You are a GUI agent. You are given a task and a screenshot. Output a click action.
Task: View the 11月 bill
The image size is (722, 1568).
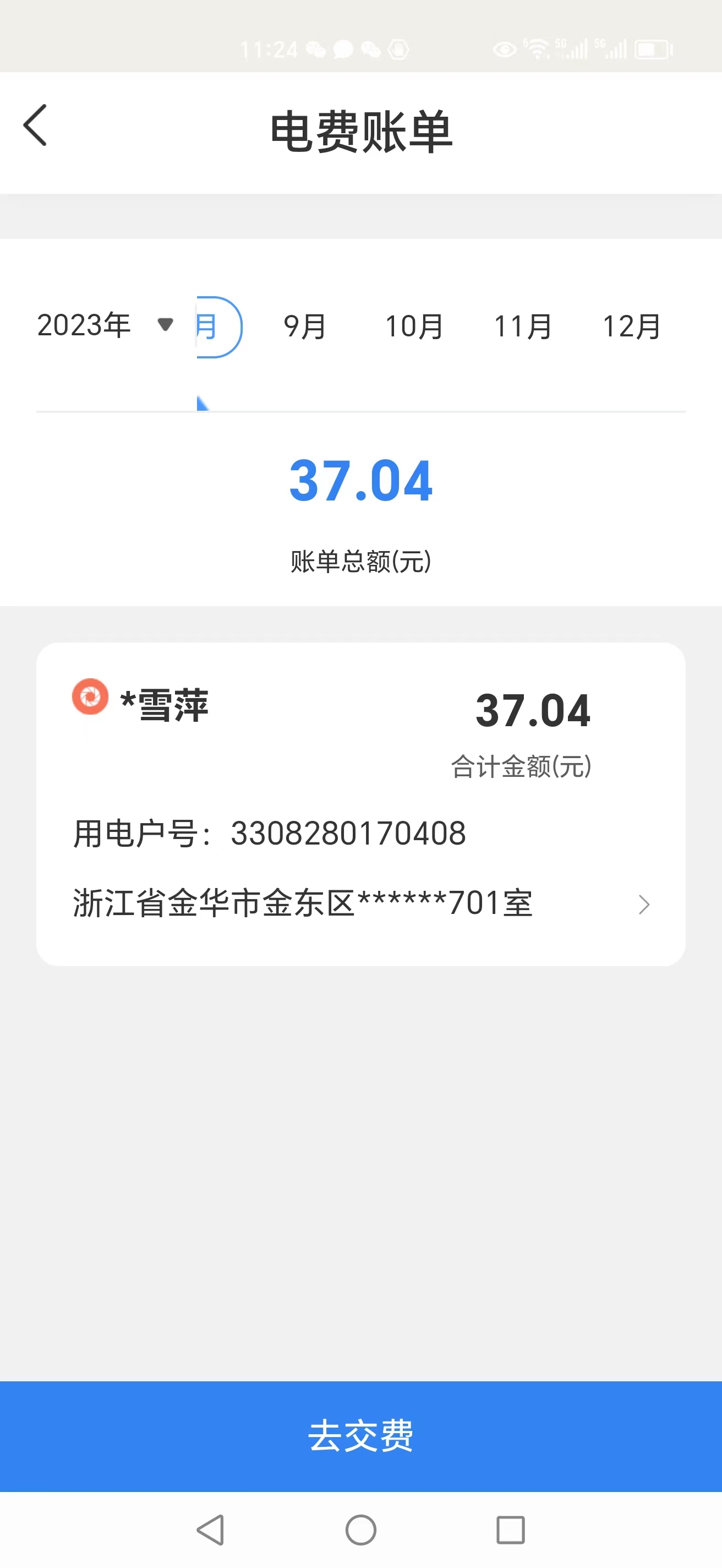tap(523, 327)
